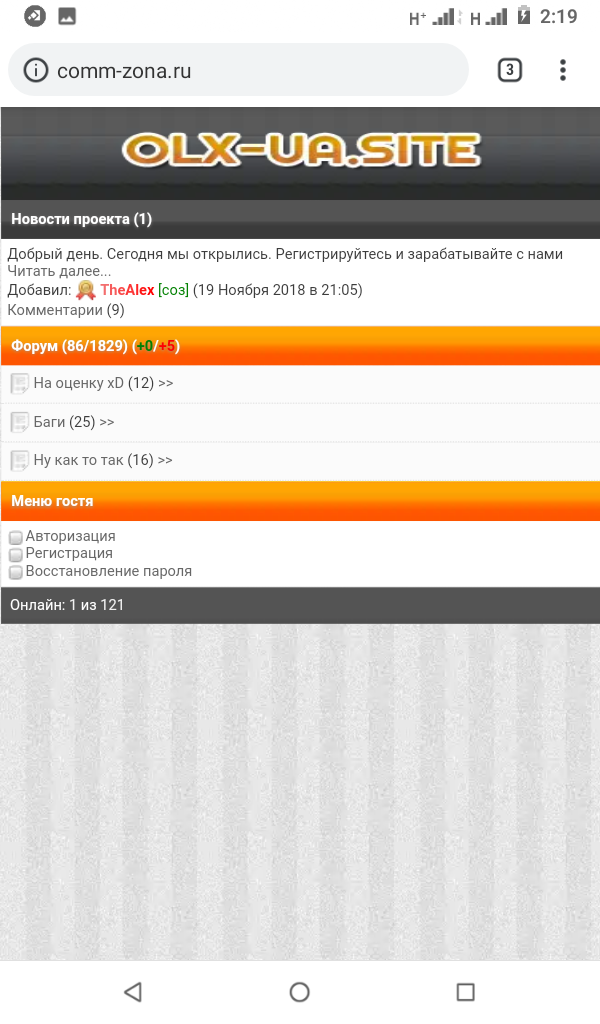Image resolution: width=600 pixels, height=1024 pixels.
Task: Go to Регистрация page
Action: click(x=69, y=553)
